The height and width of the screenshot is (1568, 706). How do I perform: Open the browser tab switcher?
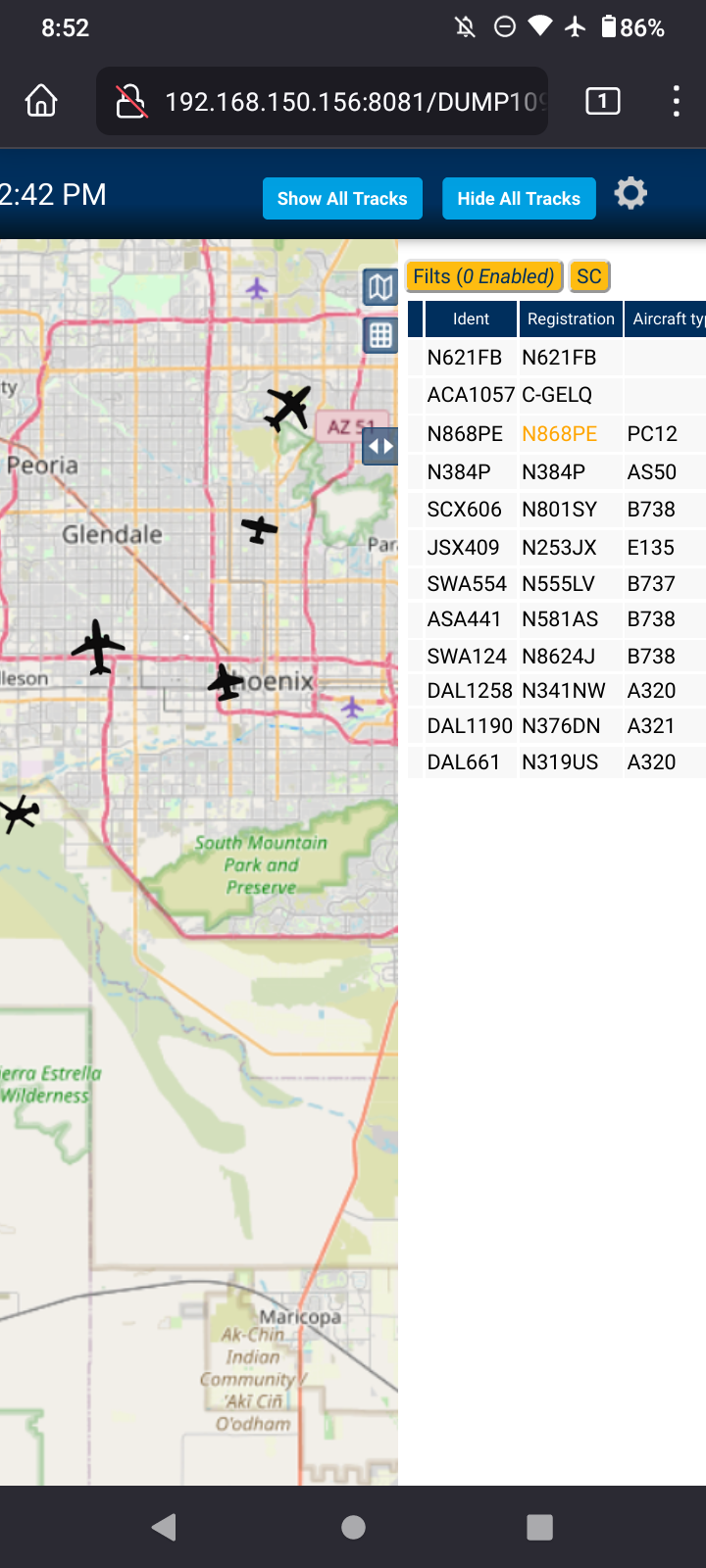pyautogui.click(x=603, y=101)
